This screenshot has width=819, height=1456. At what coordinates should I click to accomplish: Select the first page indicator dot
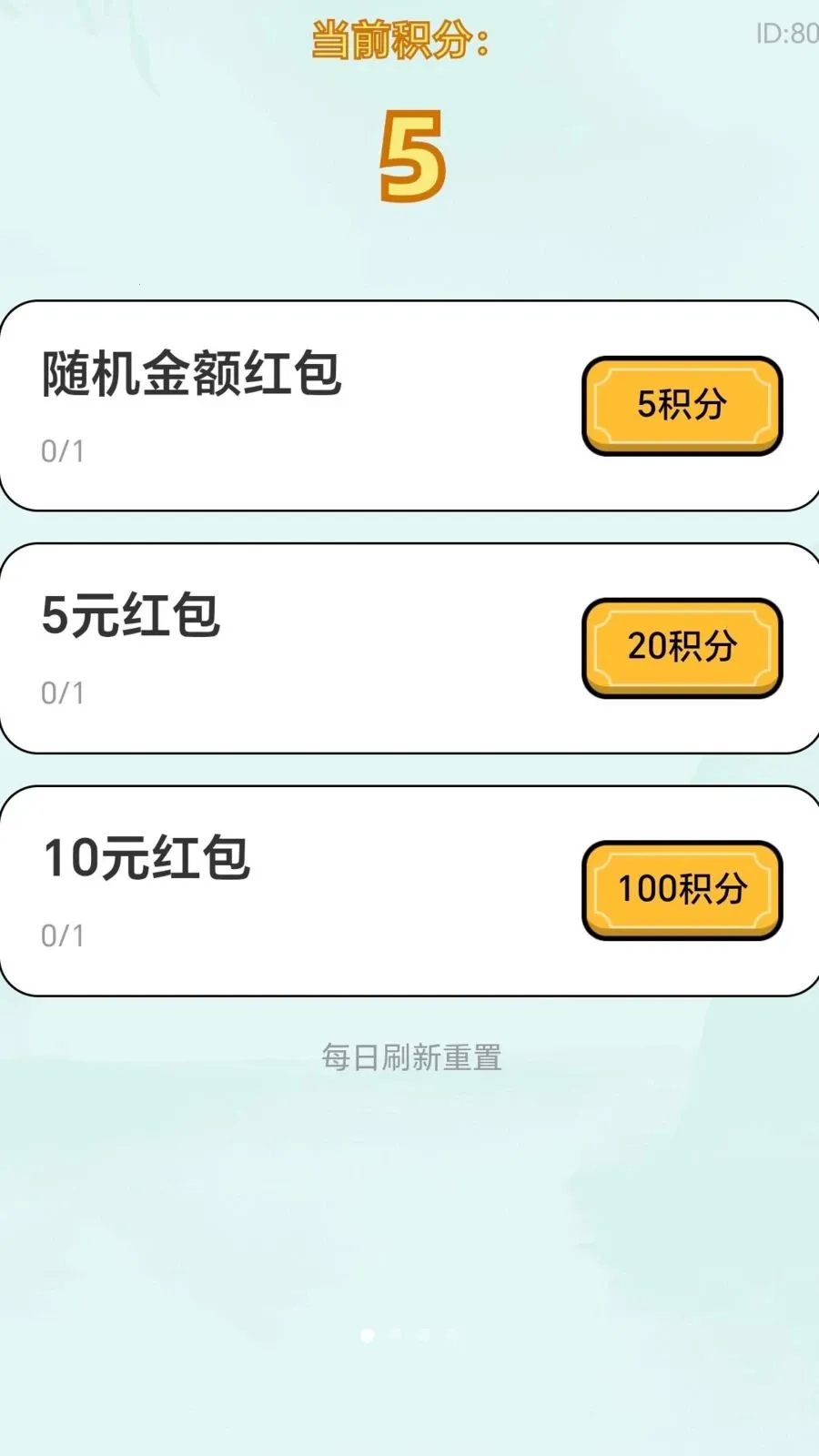pyautogui.click(x=368, y=1335)
